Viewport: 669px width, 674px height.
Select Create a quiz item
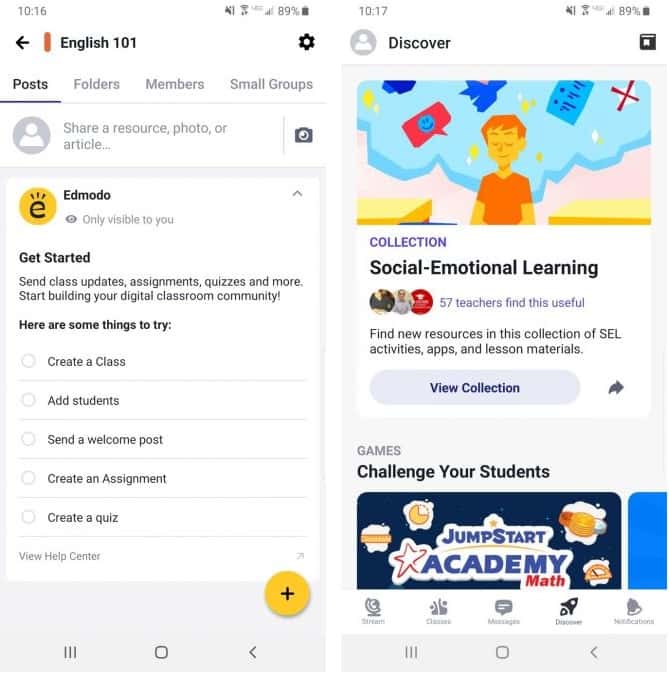tap(84, 517)
